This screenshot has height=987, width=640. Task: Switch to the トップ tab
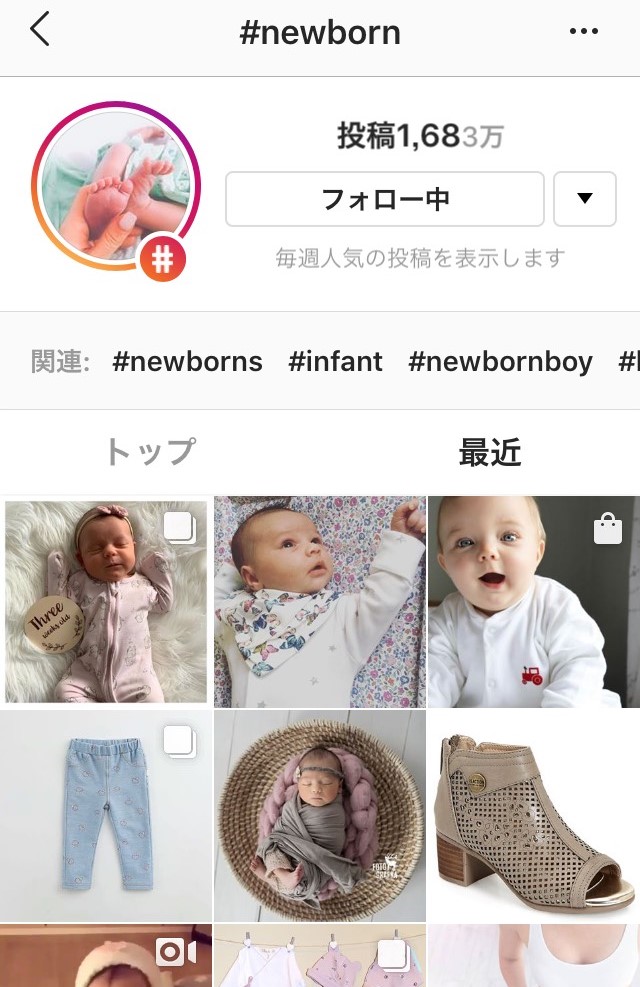pos(149,453)
